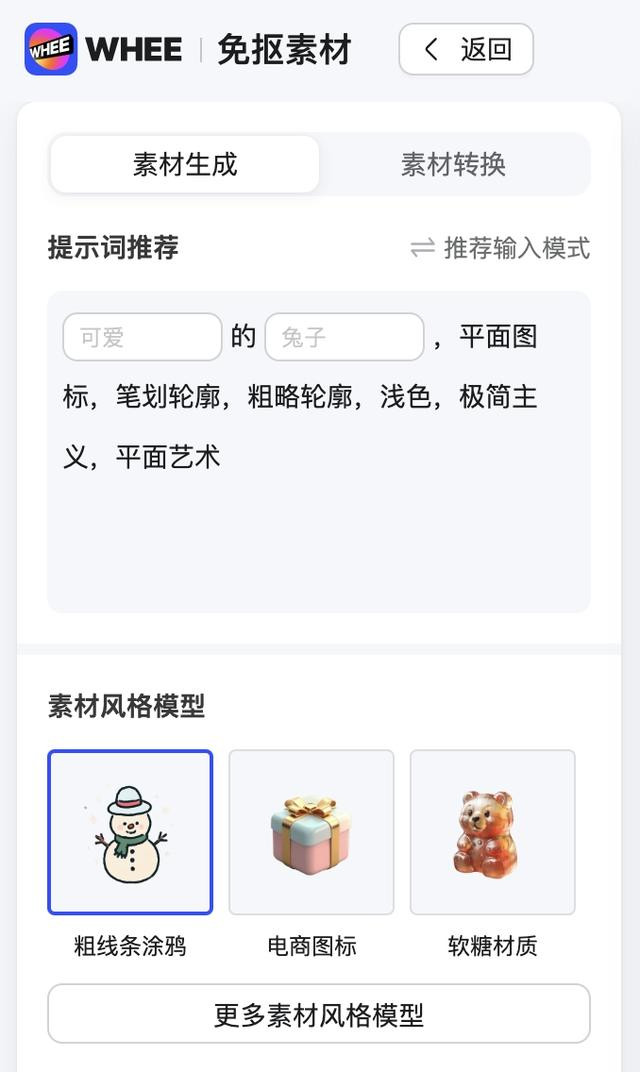Toggle 推荐输入模式 input mode
Image resolution: width=640 pixels, height=1072 pixels.
pos(500,248)
